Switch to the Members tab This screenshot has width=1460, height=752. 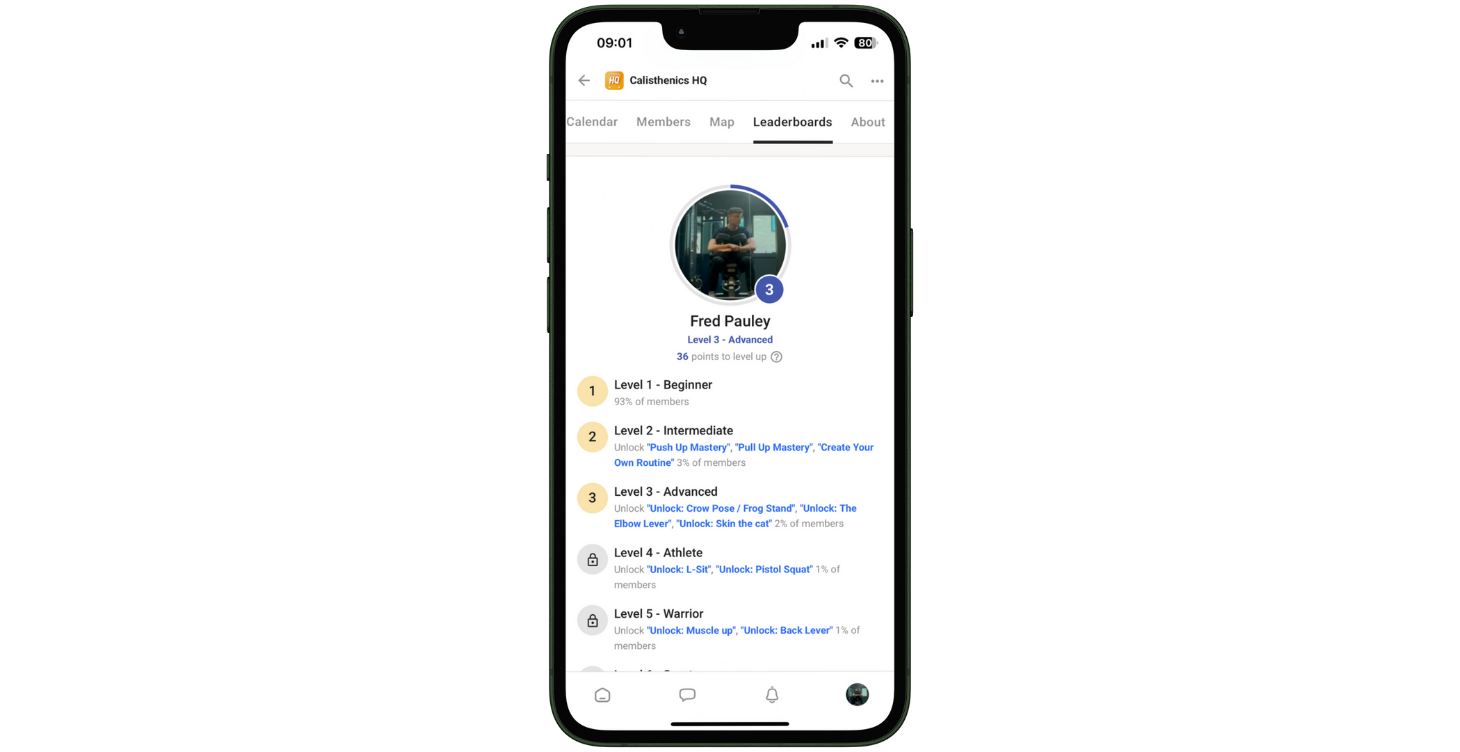point(663,122)
